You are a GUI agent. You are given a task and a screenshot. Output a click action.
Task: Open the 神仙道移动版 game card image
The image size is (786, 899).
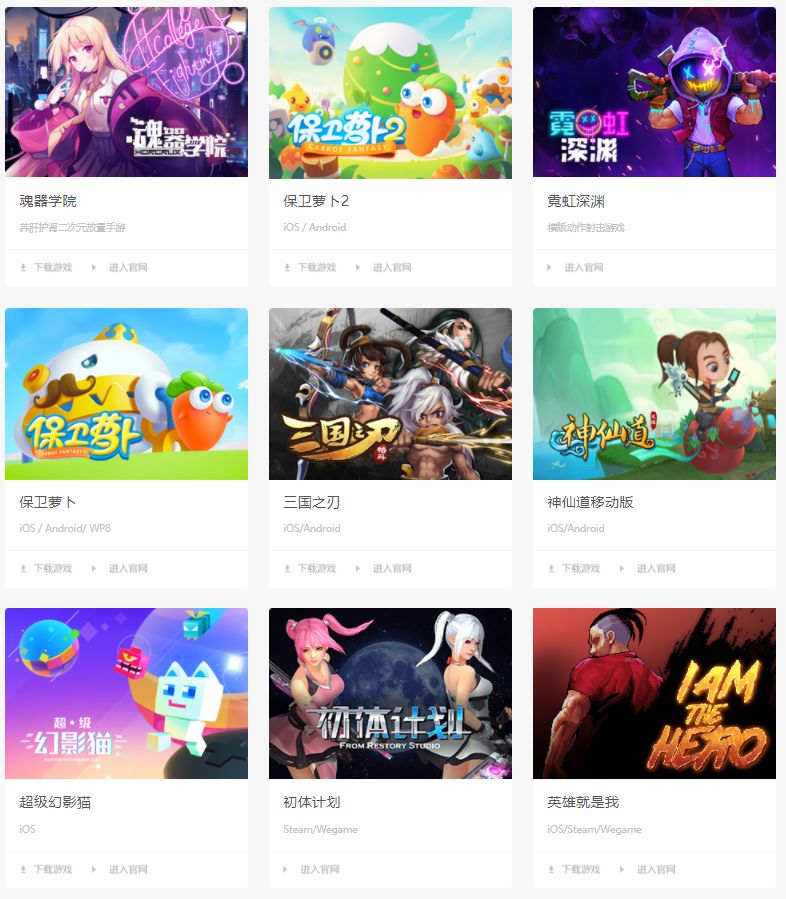click(654, 393)
